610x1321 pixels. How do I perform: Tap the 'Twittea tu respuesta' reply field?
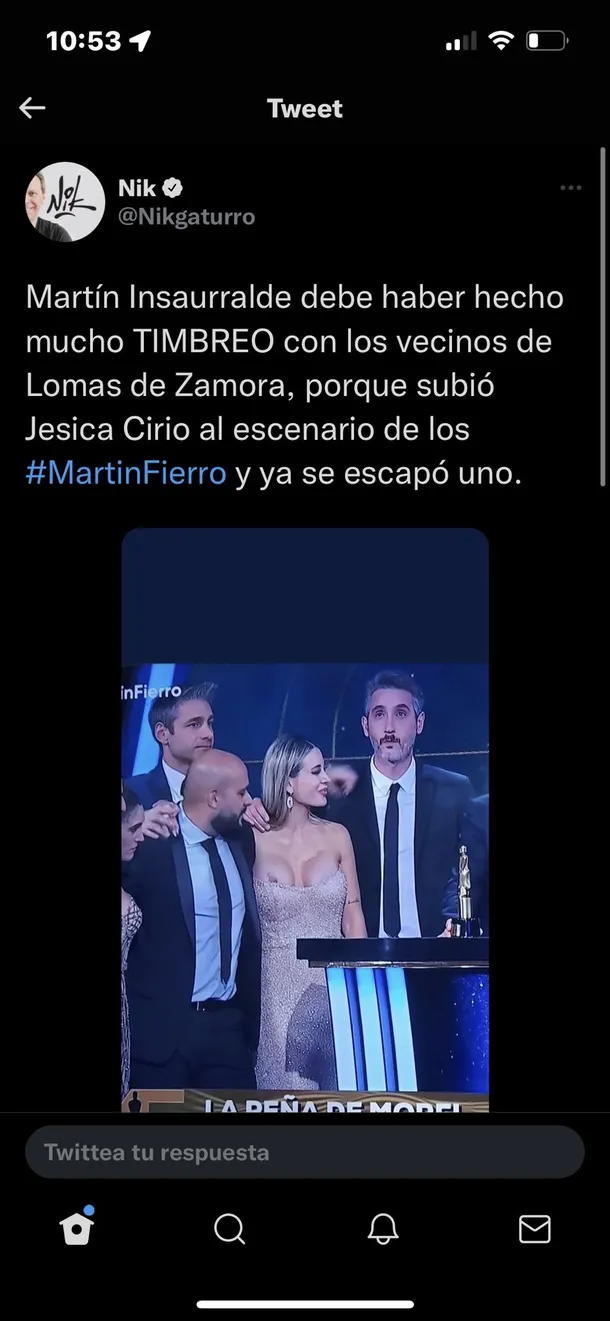(304, 1152)
